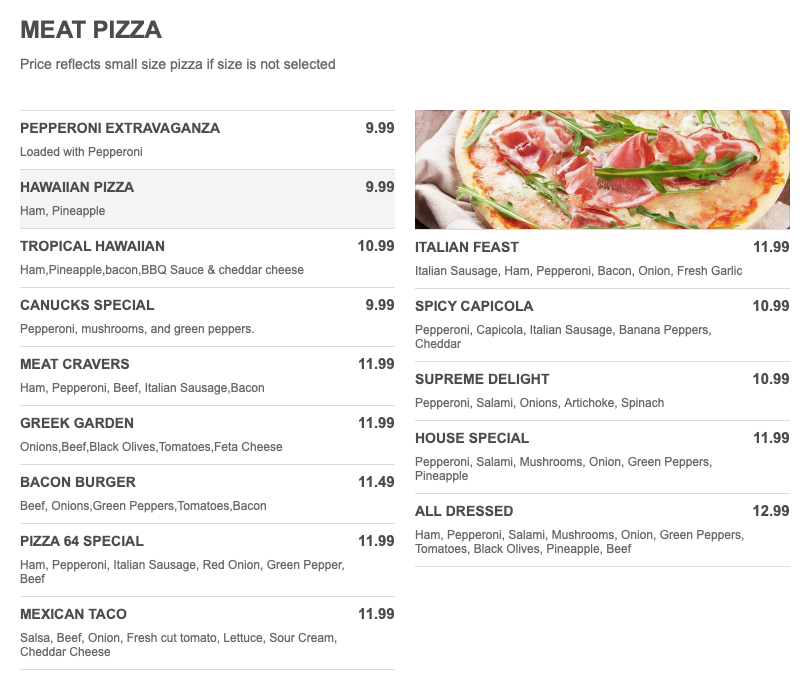The height and width of the screenshot is (682, 810).
Task: Select the Meat Cravers pizza
Action: (75, 365)
